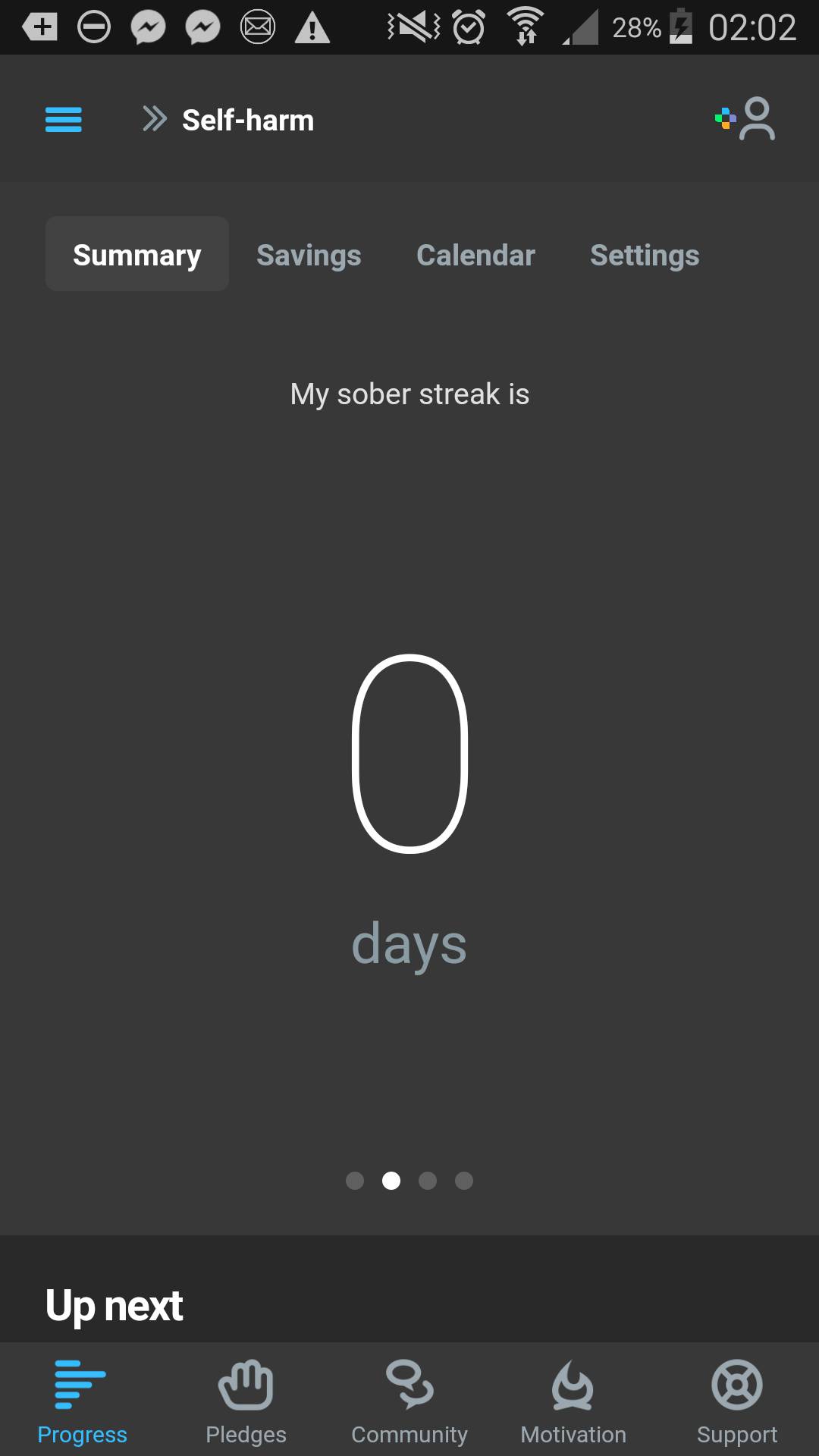Open the Pledges section

click(246, 1401)
